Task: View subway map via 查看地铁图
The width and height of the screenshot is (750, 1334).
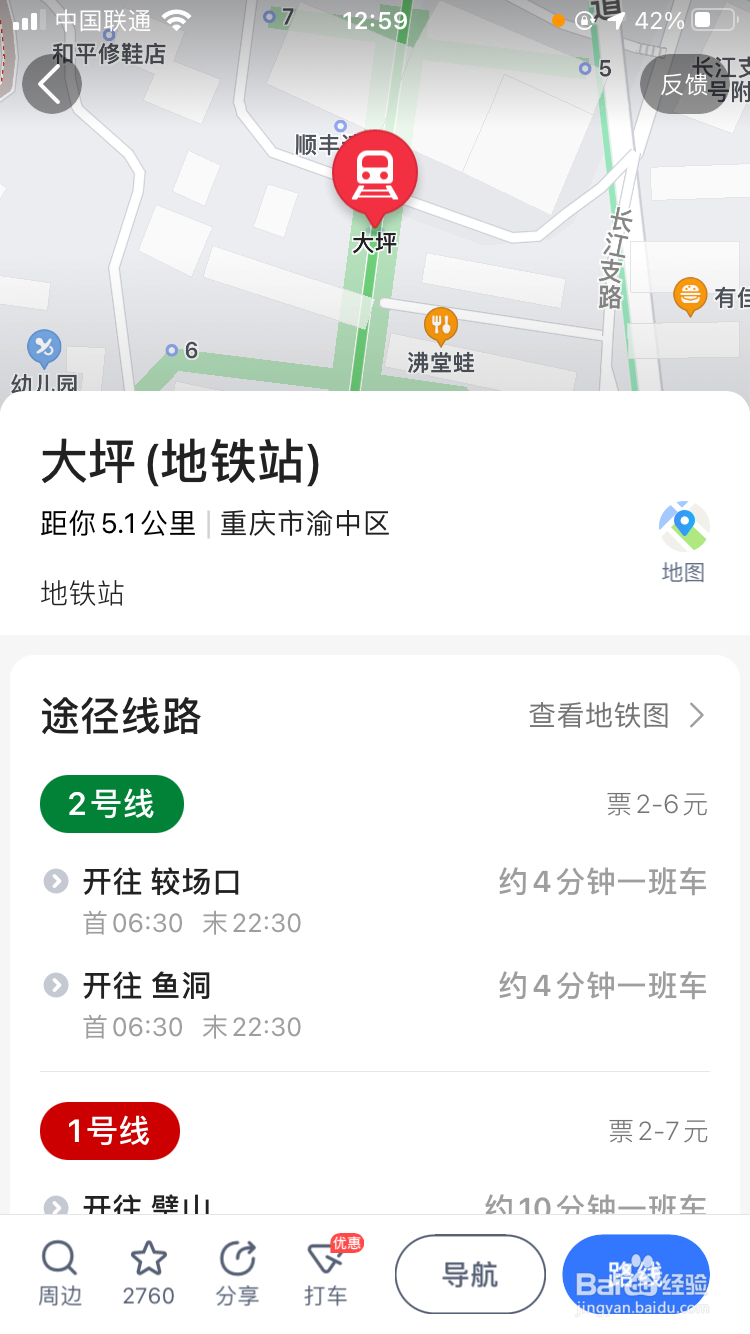Action: [x=617, y=715]
